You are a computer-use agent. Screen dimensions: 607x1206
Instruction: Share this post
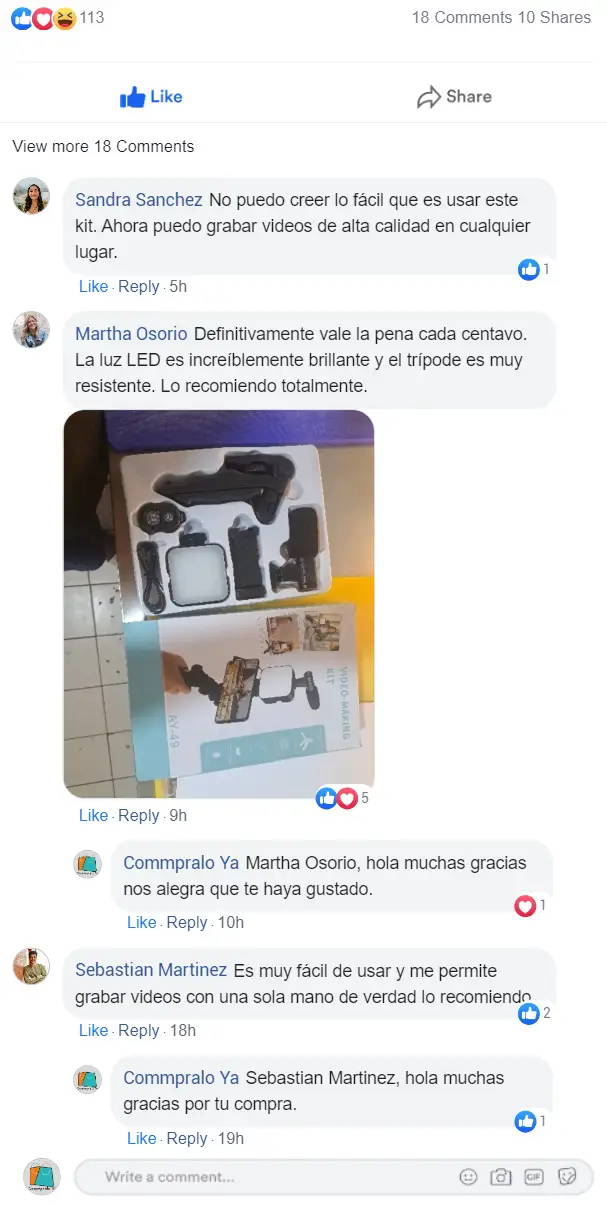tap(454, 97)
